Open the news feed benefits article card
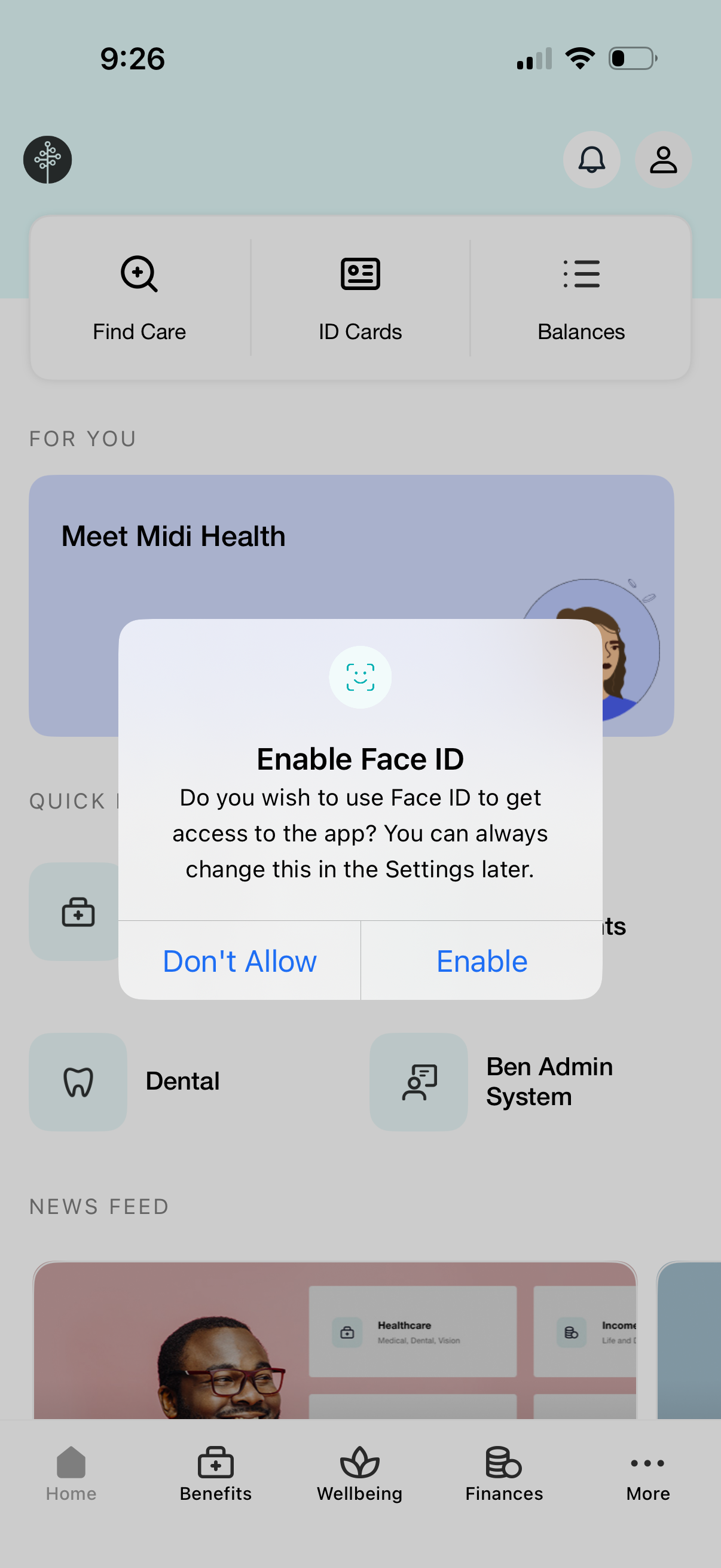 pyautogui.click(x=335, y=1339)
